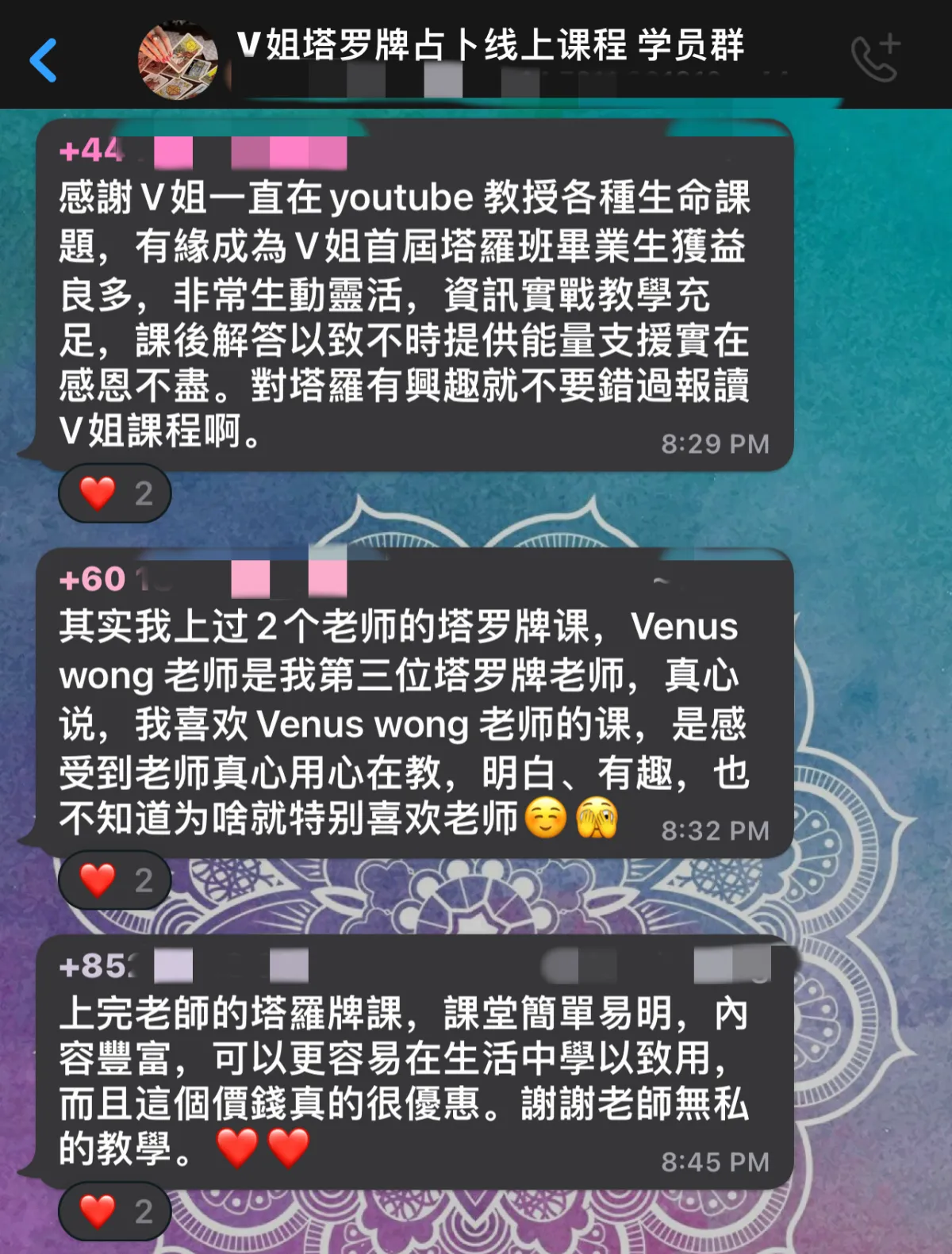This screenshot has height=1254, width=952.
Task: Open the +852 sender's profile
Action: pyautogui.click(x=97, y=966)
